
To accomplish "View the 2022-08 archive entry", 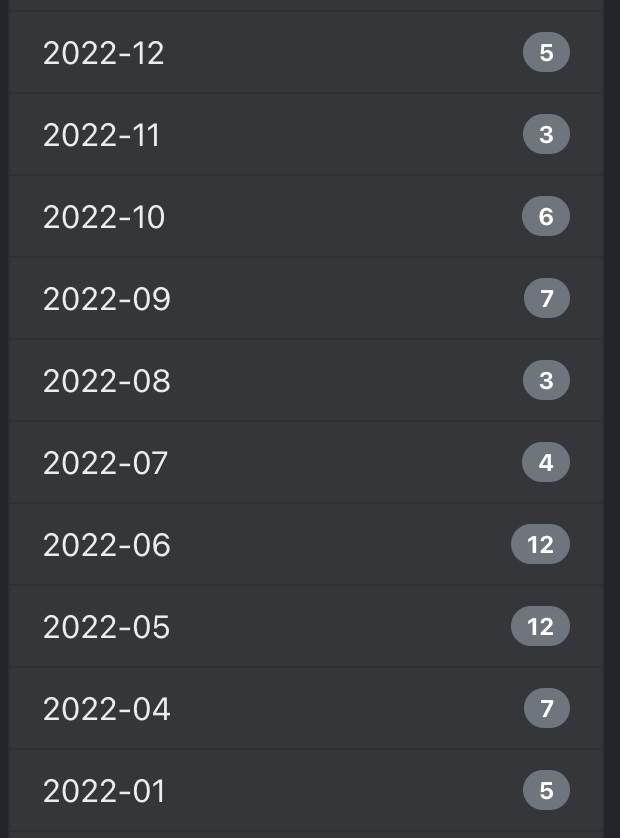I will click(x=306, y=381).
